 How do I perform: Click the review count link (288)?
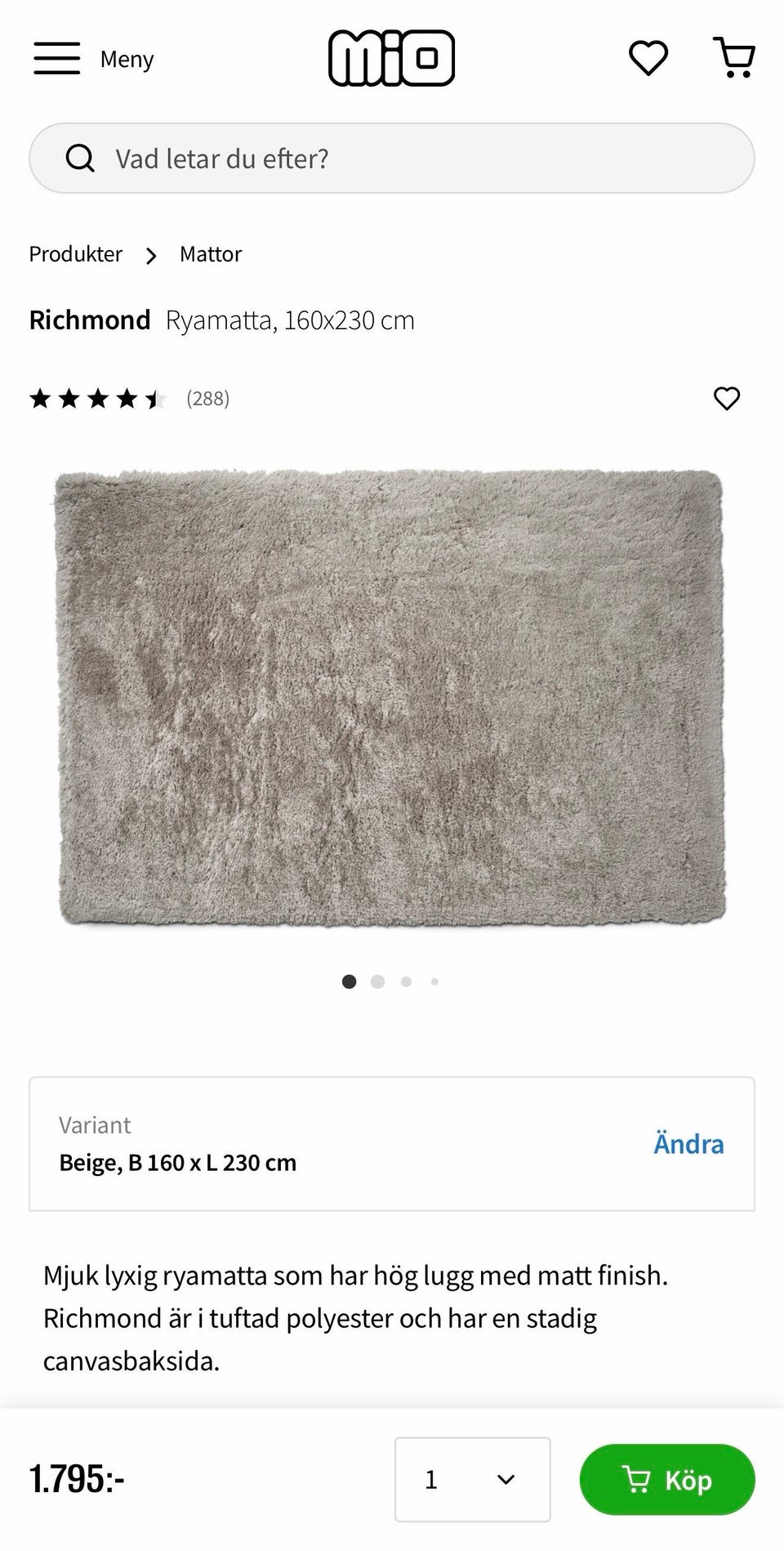tap(207, 399)
